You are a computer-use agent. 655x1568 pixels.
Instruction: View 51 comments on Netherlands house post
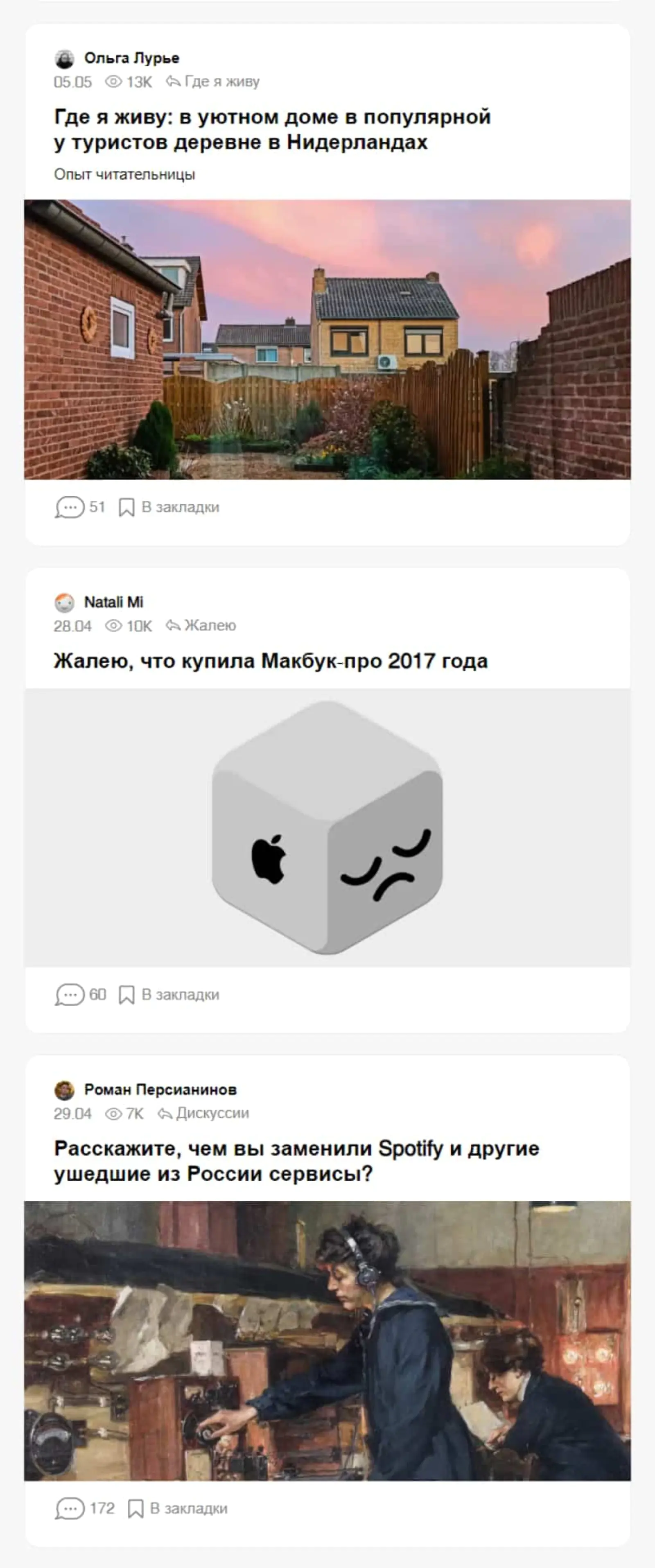80,507
